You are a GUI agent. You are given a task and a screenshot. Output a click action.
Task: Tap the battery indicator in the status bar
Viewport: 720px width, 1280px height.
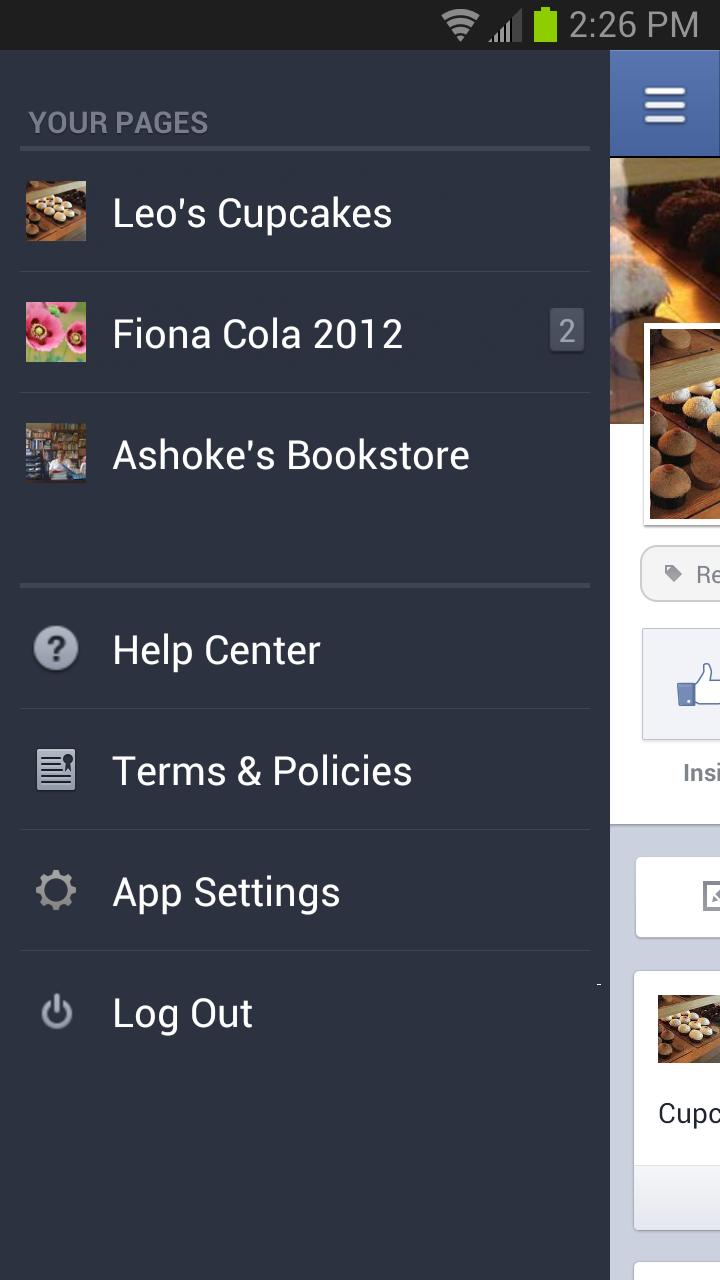[x=544, y=25]
